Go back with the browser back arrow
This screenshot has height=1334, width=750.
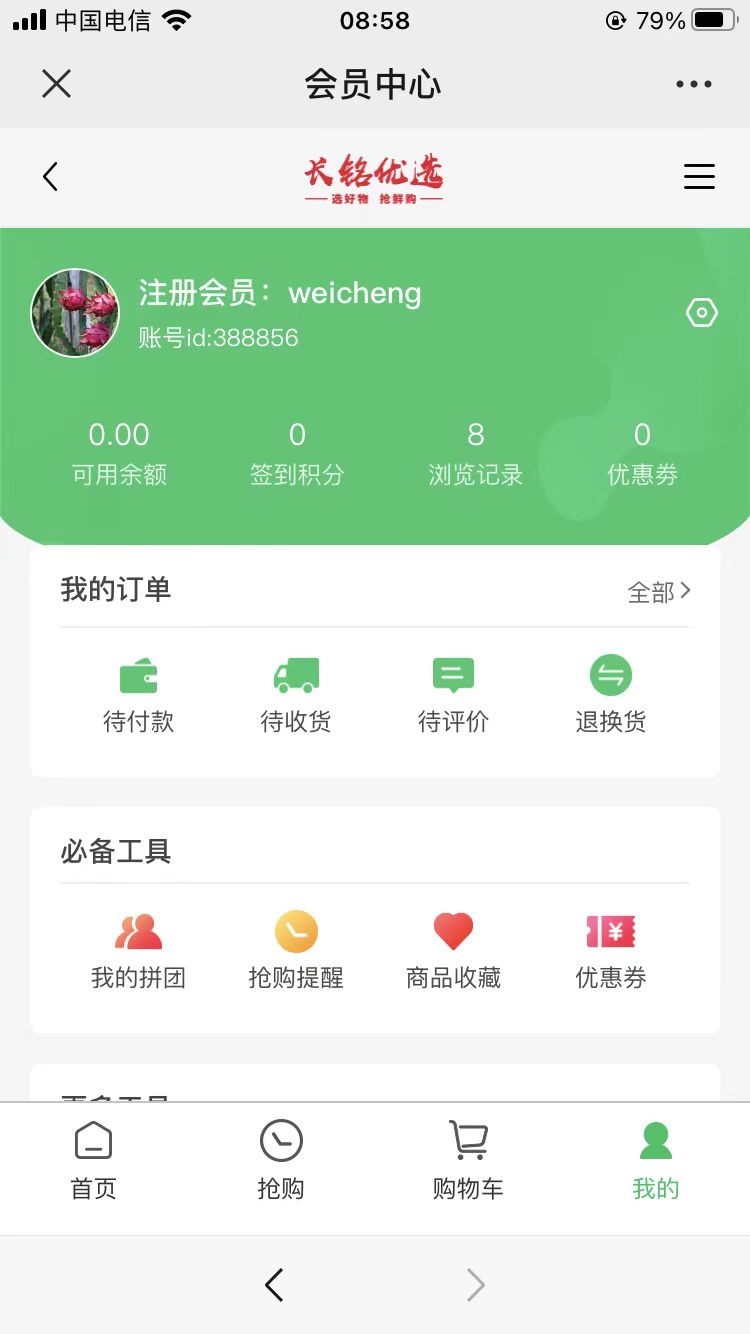(x=274, y=1285)
